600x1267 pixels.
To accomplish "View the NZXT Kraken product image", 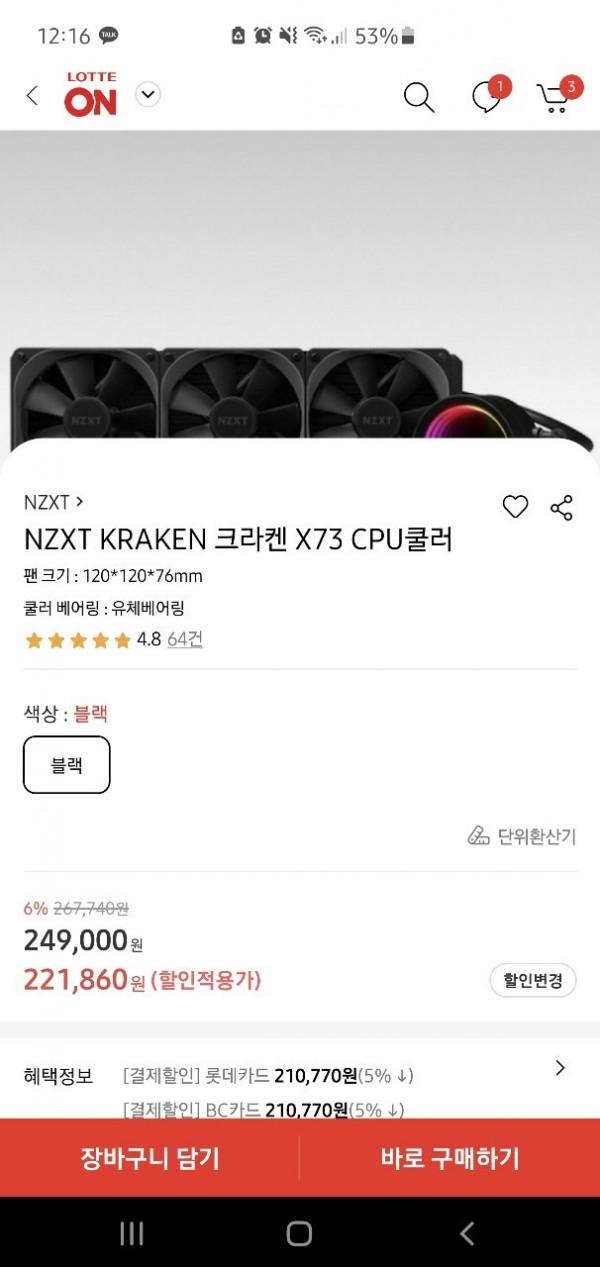I will click(x=300, y=330).
